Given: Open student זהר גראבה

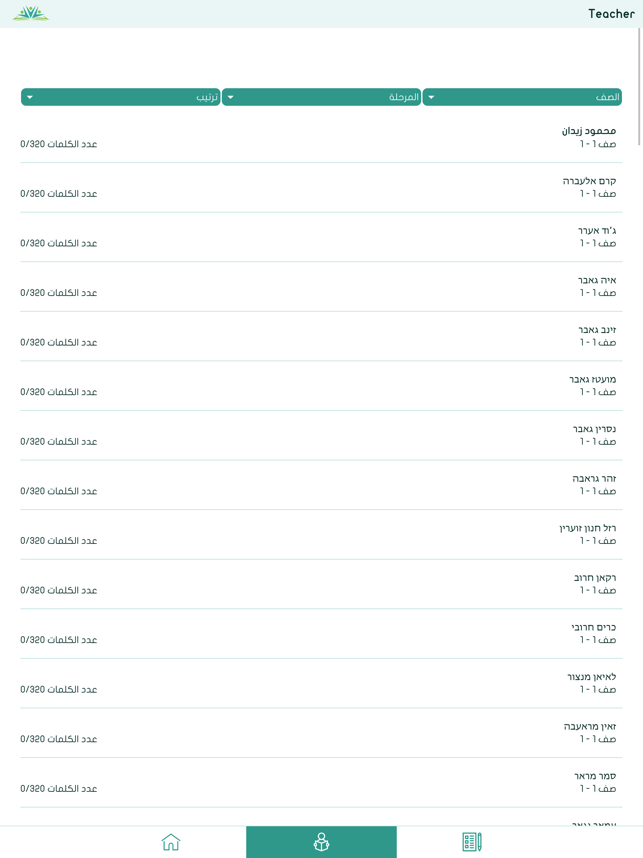Looking at the screenshot, I should (x=320, y=485).
